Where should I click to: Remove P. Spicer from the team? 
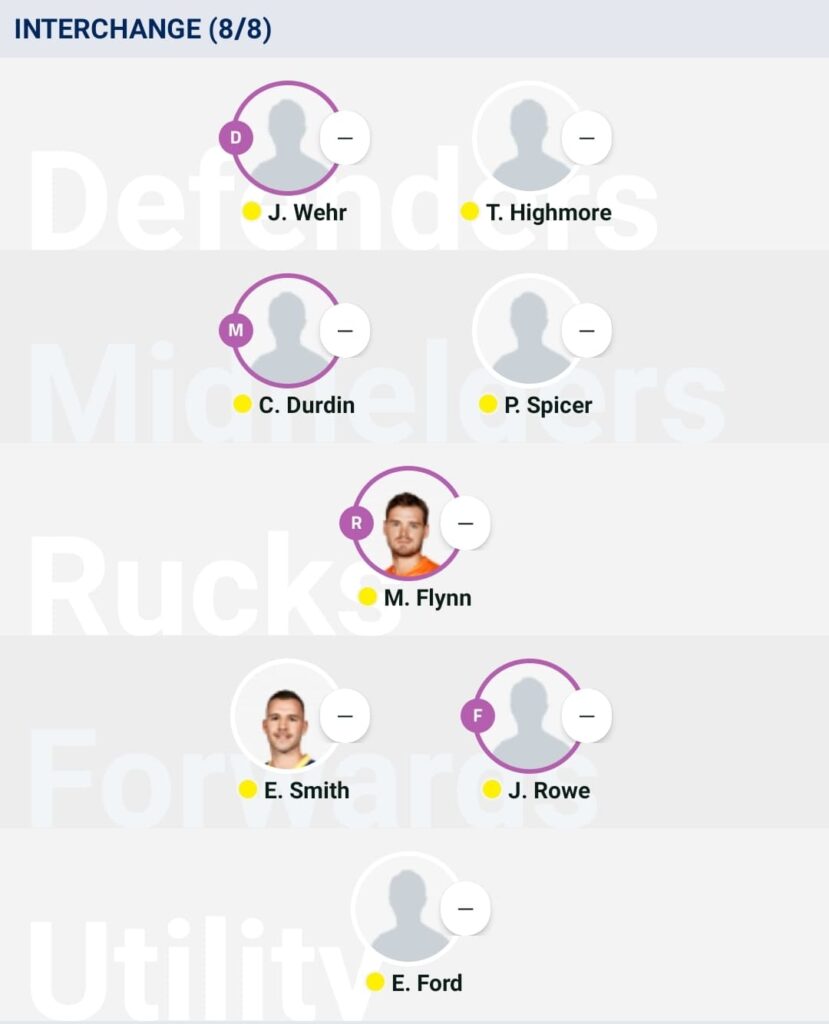pyautogui.click(x=586, y=330)
